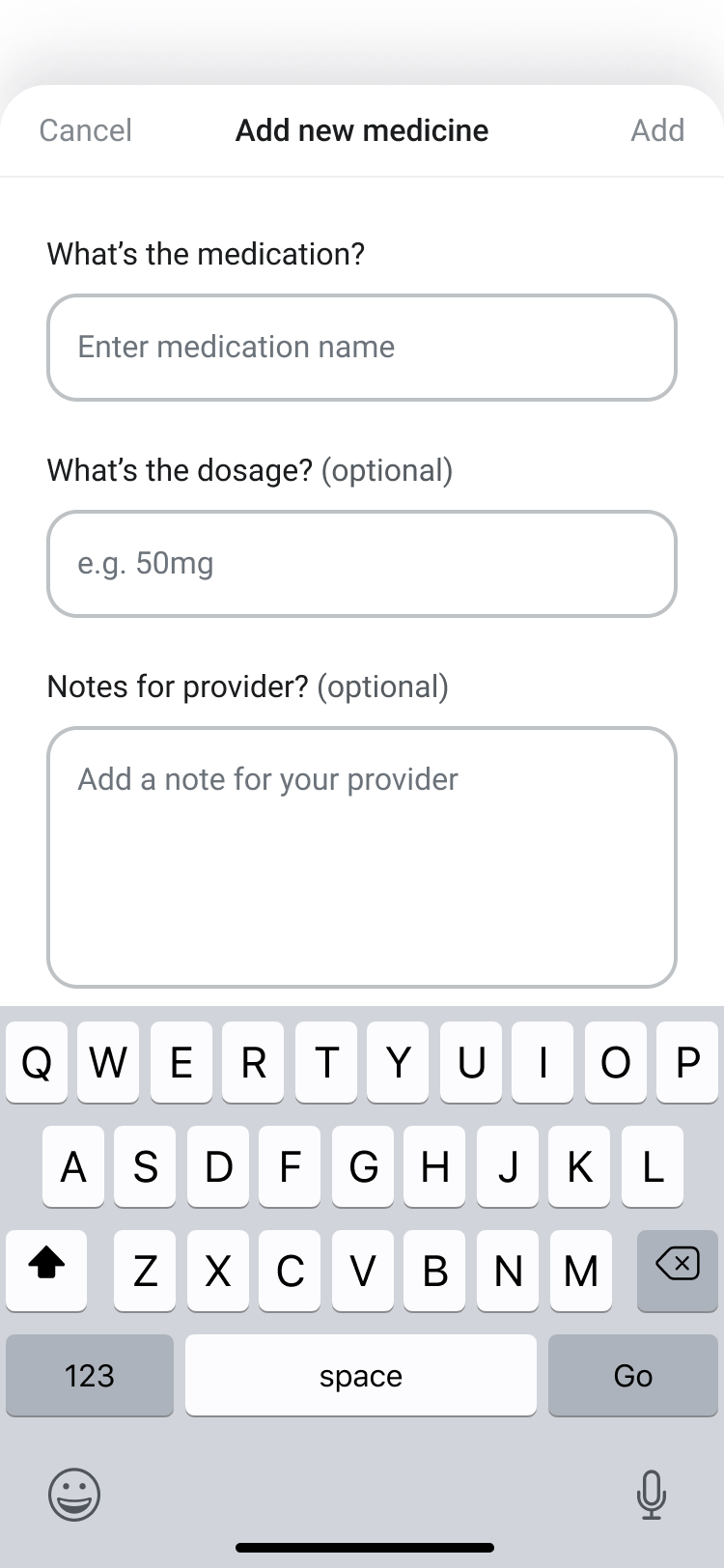This screenshot has height=1568, width=724.
Task: Switch keyboard to 123 numbers
Action: pos(90,1375)
